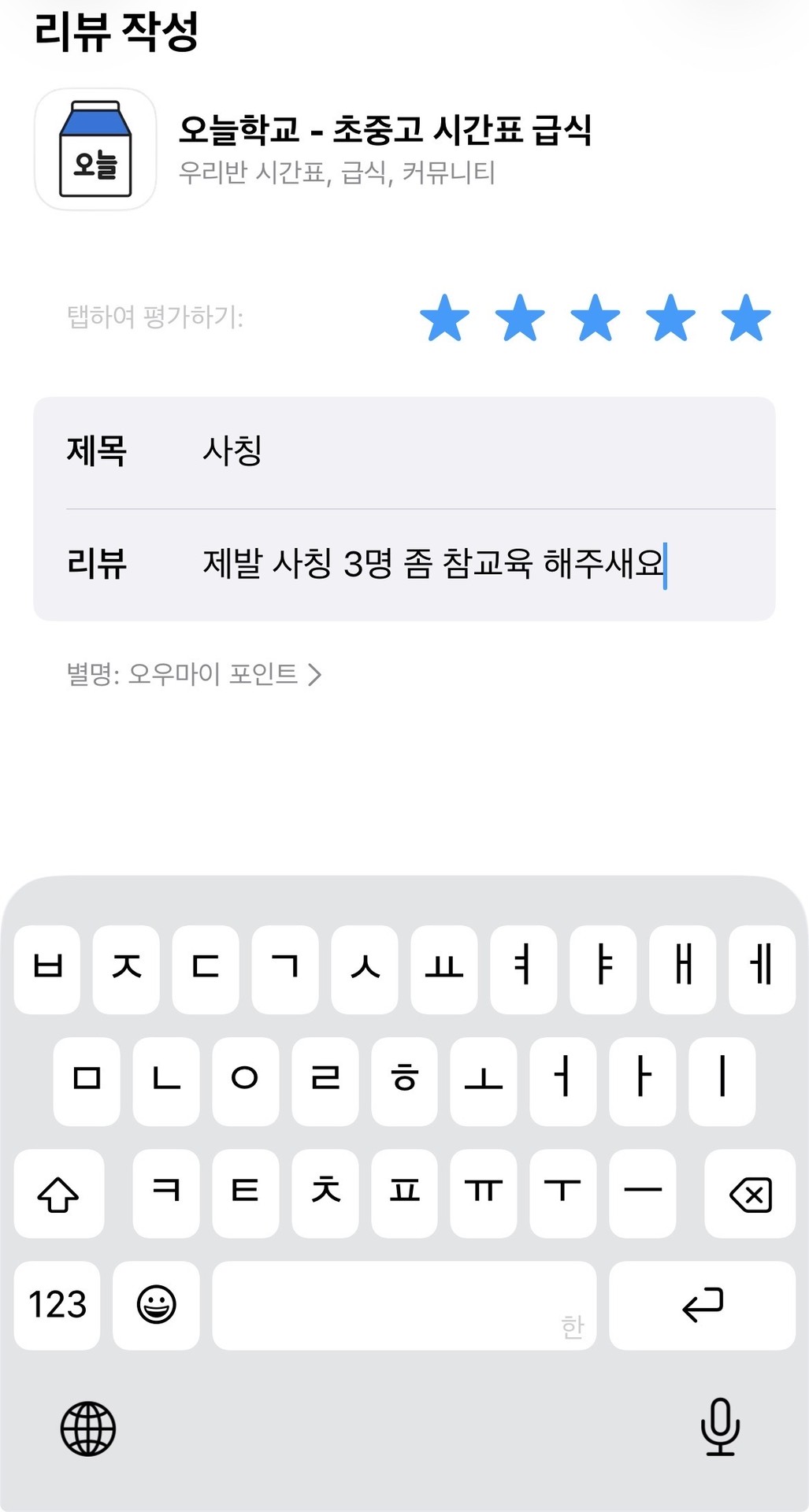Tap the emoji keyboard icon

pyautogui.click(x=156, y=1305)
